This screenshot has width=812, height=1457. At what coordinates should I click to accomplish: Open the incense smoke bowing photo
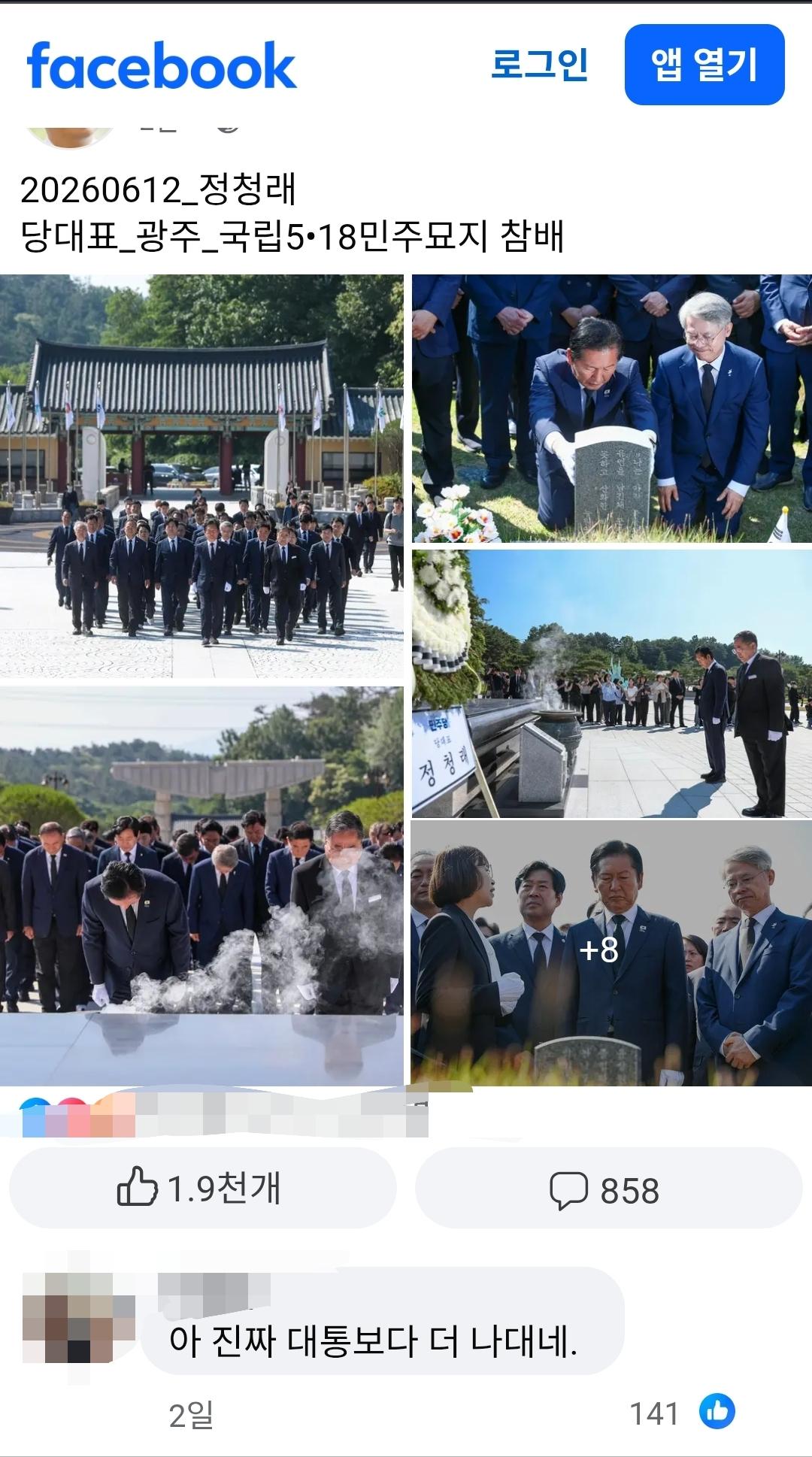tap(201, 886)
